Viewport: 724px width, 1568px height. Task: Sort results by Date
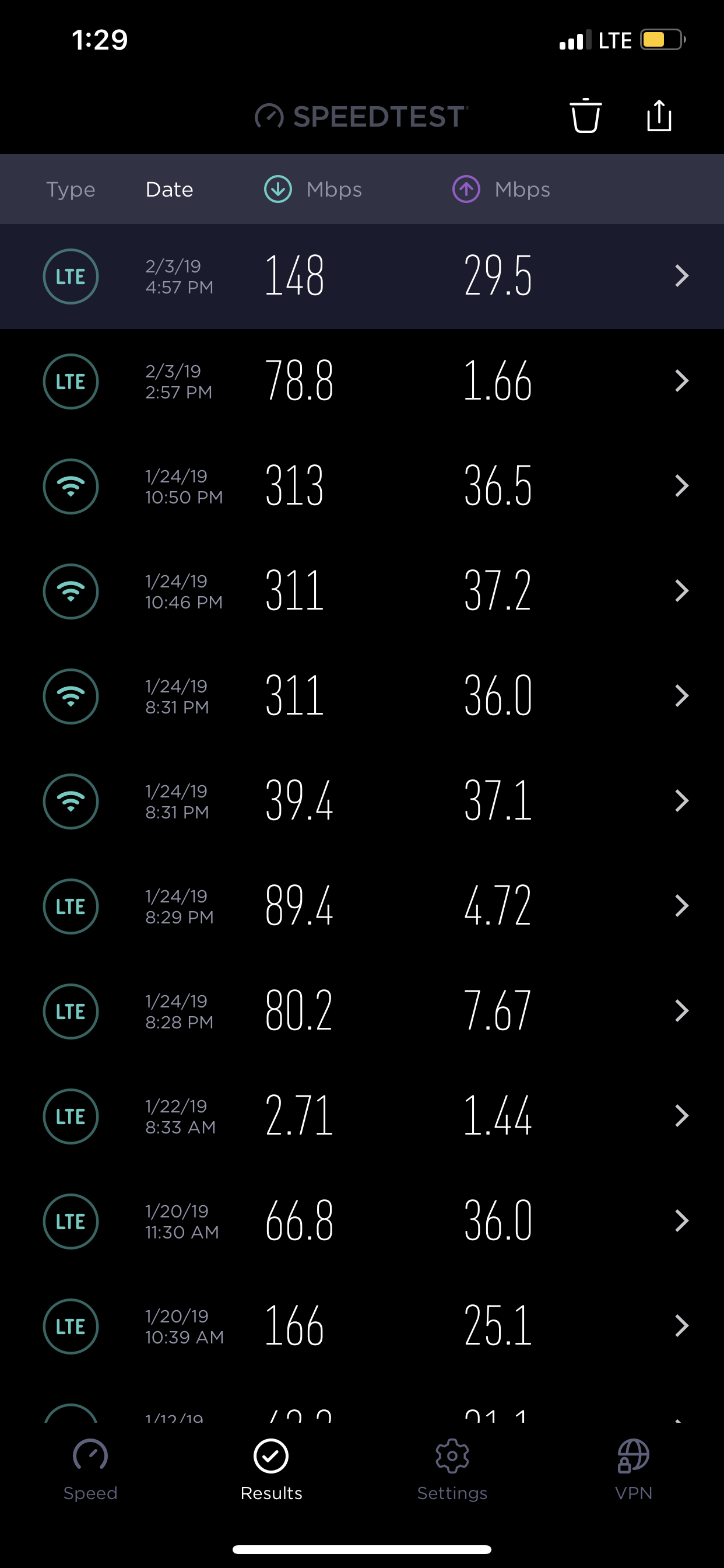(x=169, y=190)
